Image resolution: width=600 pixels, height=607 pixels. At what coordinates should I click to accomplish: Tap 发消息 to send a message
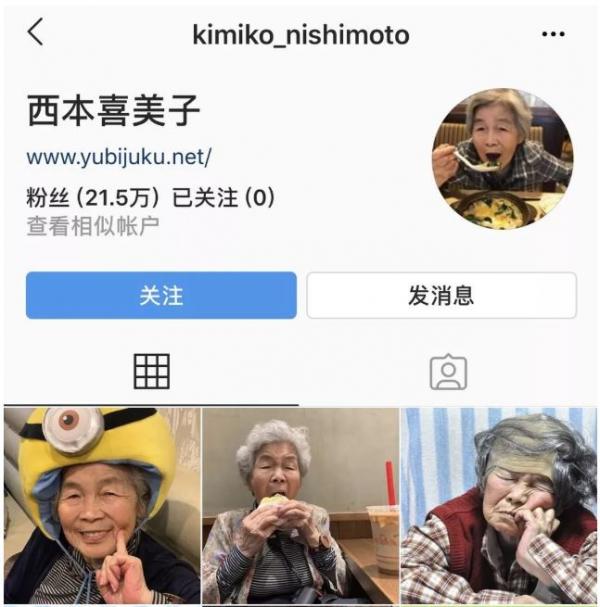441,295
